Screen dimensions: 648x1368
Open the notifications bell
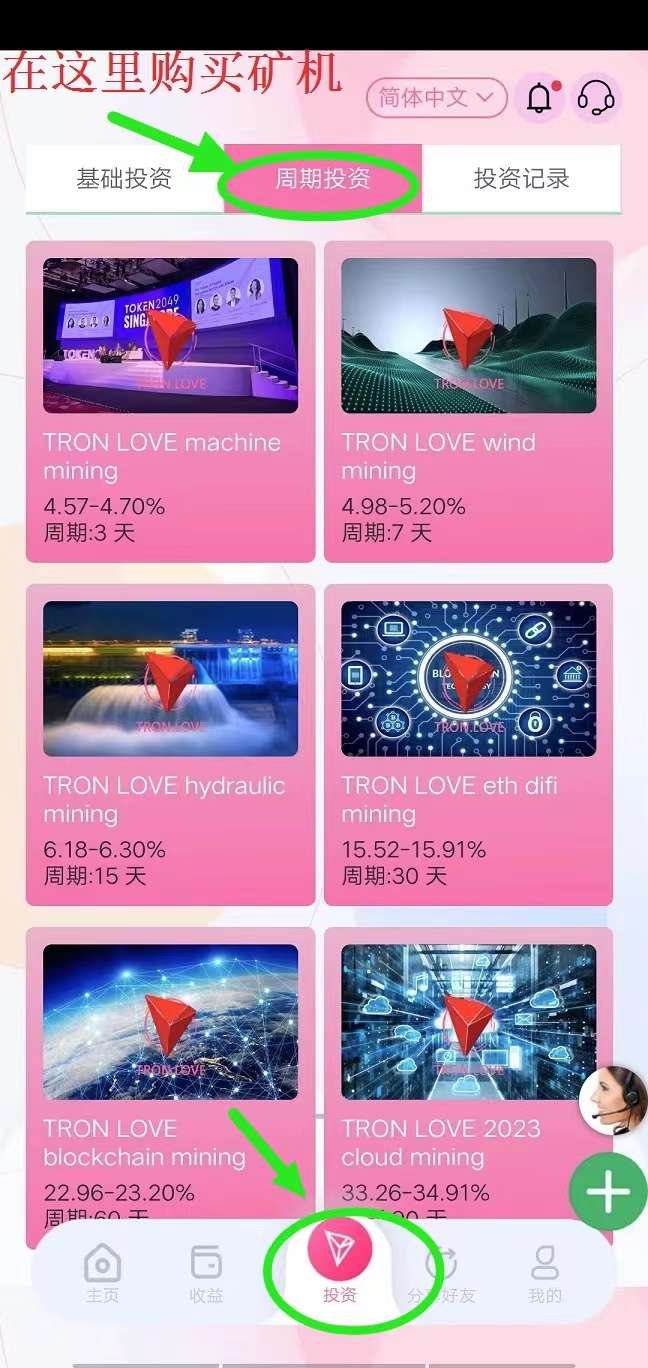coord(539,98)
